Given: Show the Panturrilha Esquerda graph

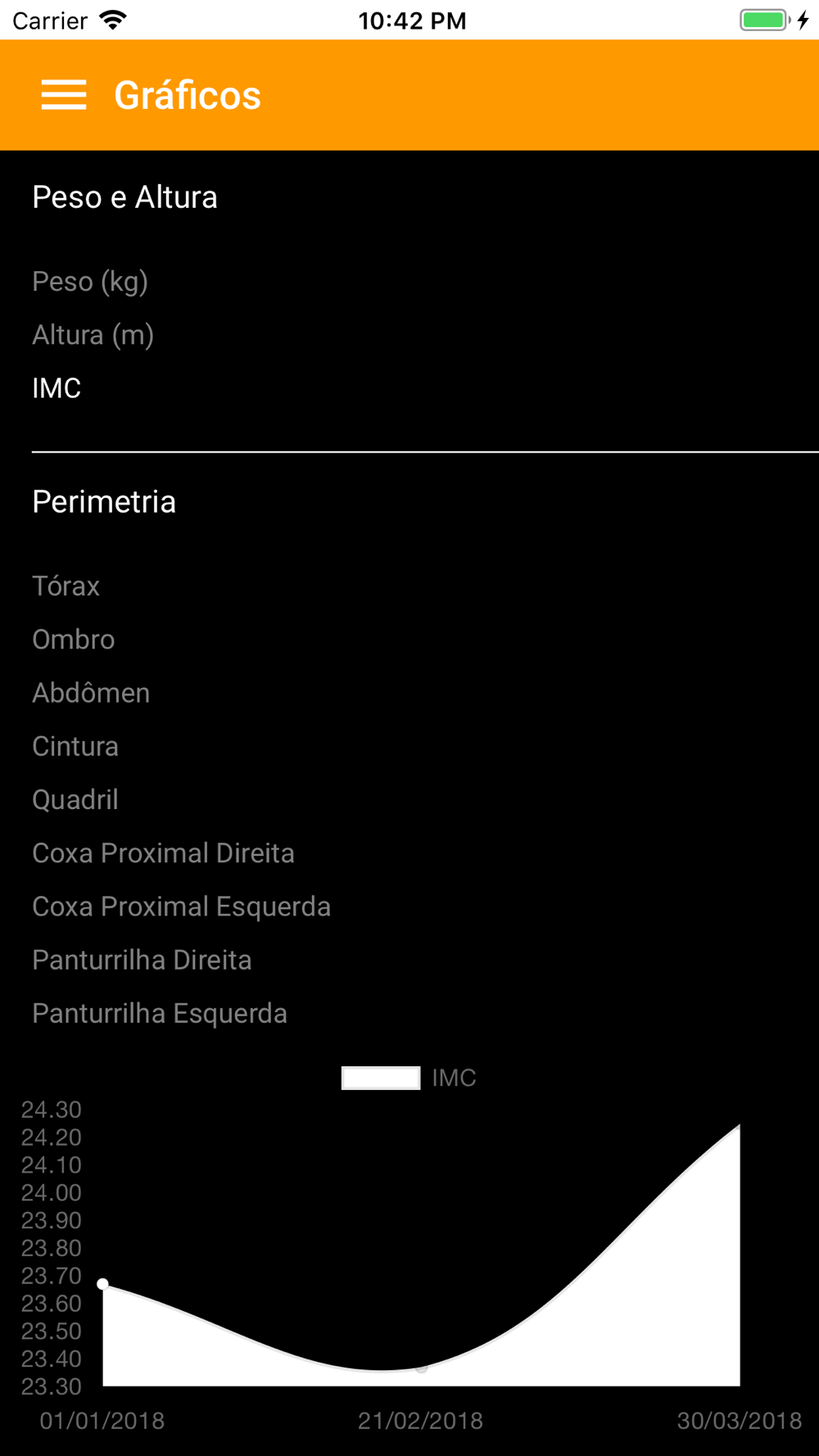Looking at the screenshot, I should click(x=160, y=1013).
